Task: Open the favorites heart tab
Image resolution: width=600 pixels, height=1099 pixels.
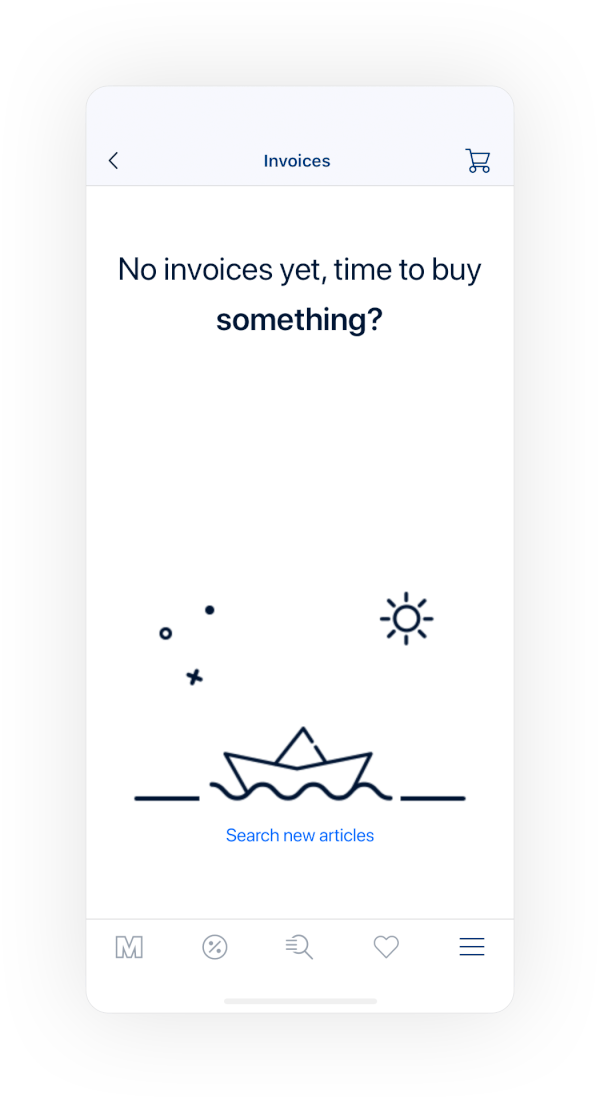Action: (x=386, y=947)
